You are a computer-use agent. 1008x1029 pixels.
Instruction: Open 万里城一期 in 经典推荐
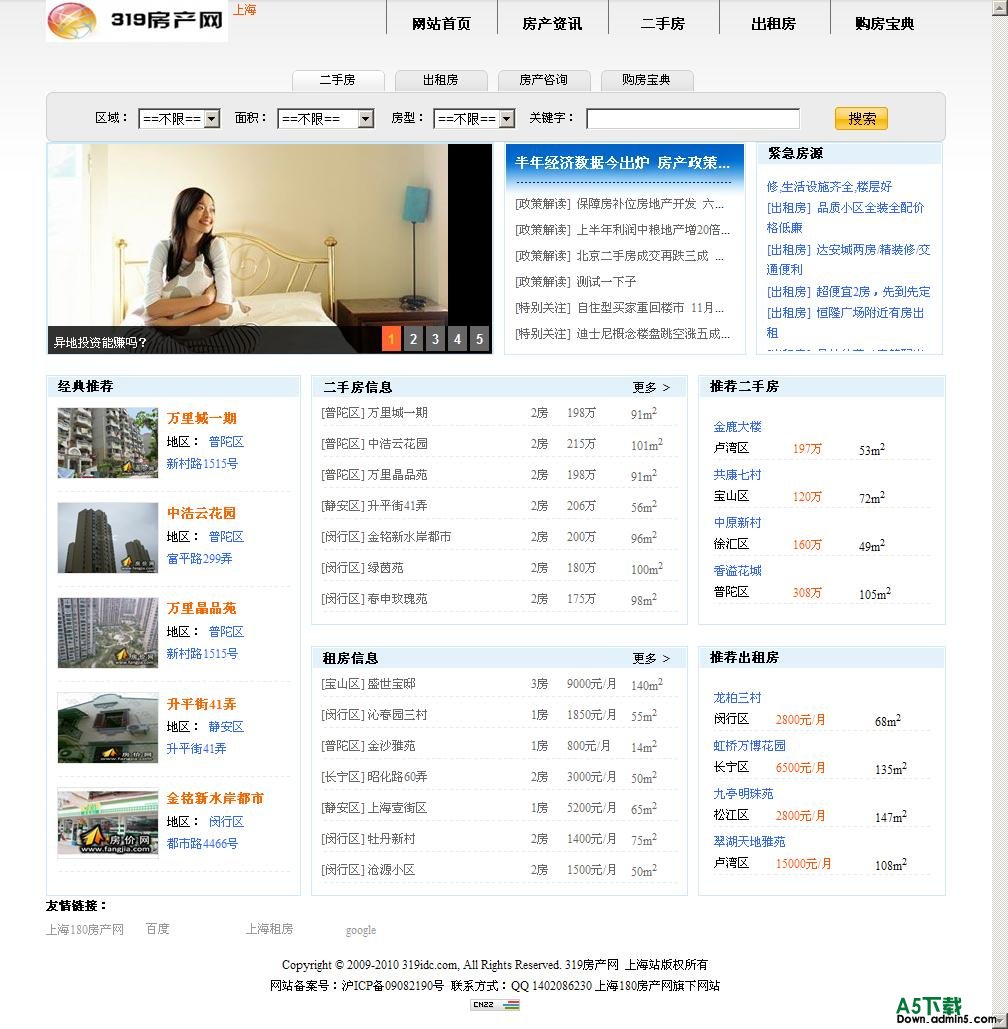click(x=202, y=418)
